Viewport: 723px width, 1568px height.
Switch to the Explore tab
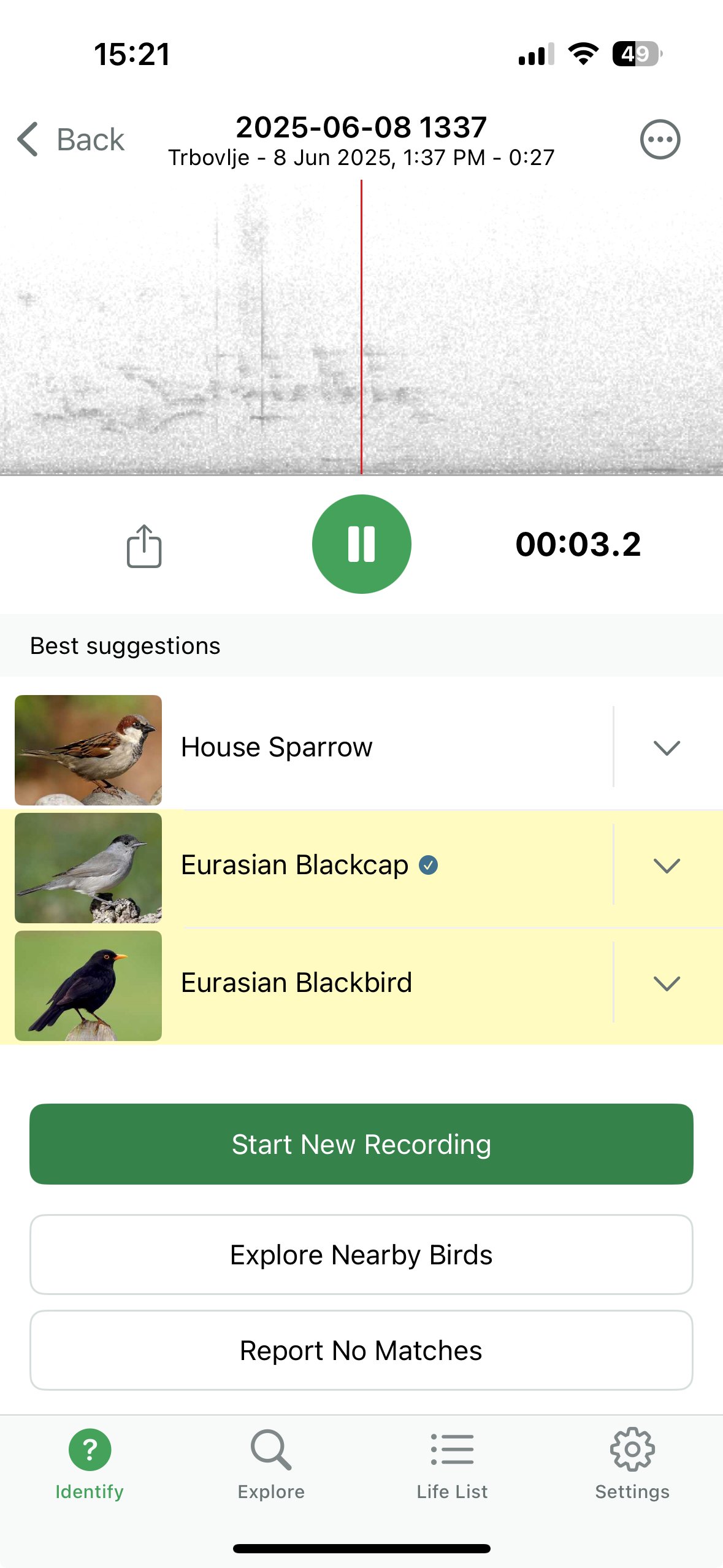coord(271,1463)
